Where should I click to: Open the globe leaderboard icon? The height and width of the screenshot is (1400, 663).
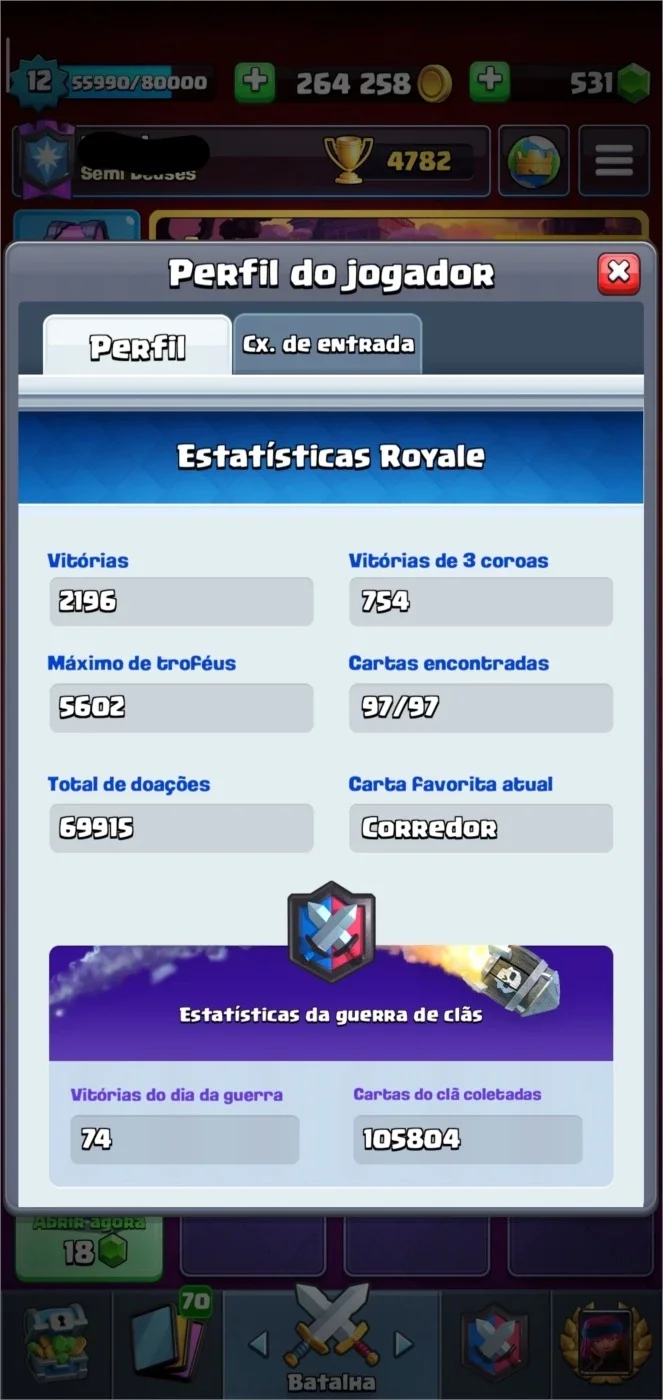pos(534,160)
